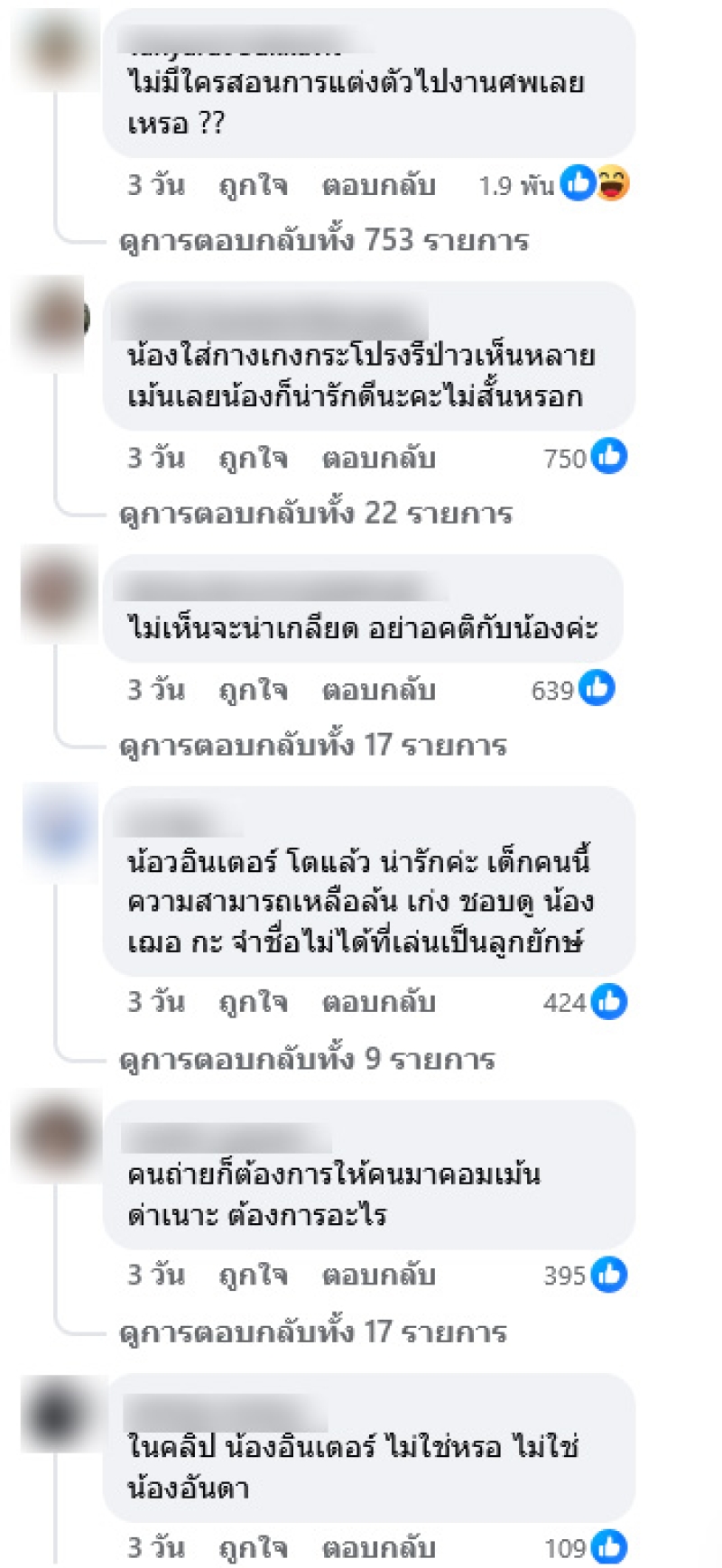The height and width of the screenshot is (1568, 722).
Task: Tap ตอบกลับ on the comment with 1.9 พัน reactions
Action: tap(378, 185)
